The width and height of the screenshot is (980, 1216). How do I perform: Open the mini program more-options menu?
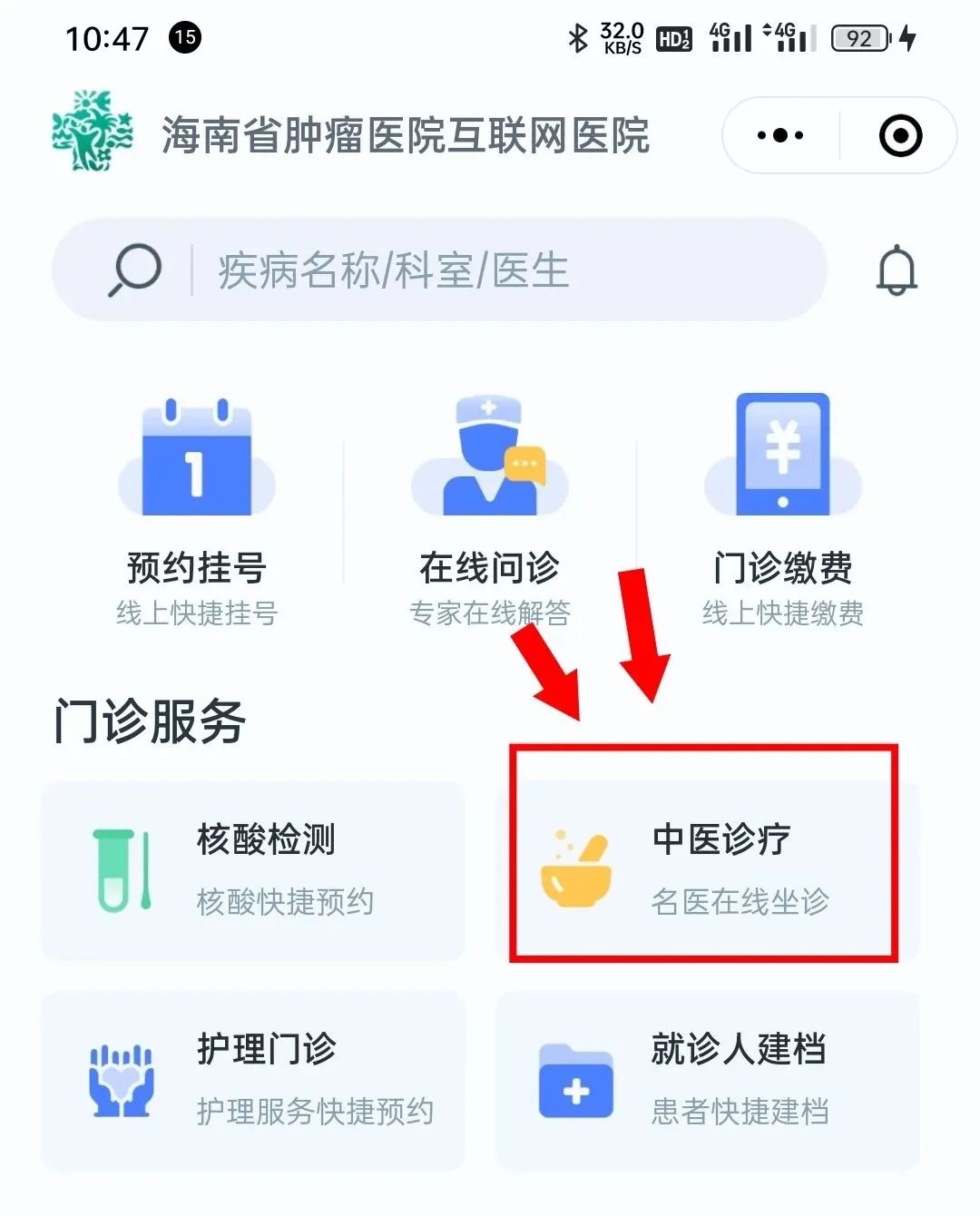(780, 136)
